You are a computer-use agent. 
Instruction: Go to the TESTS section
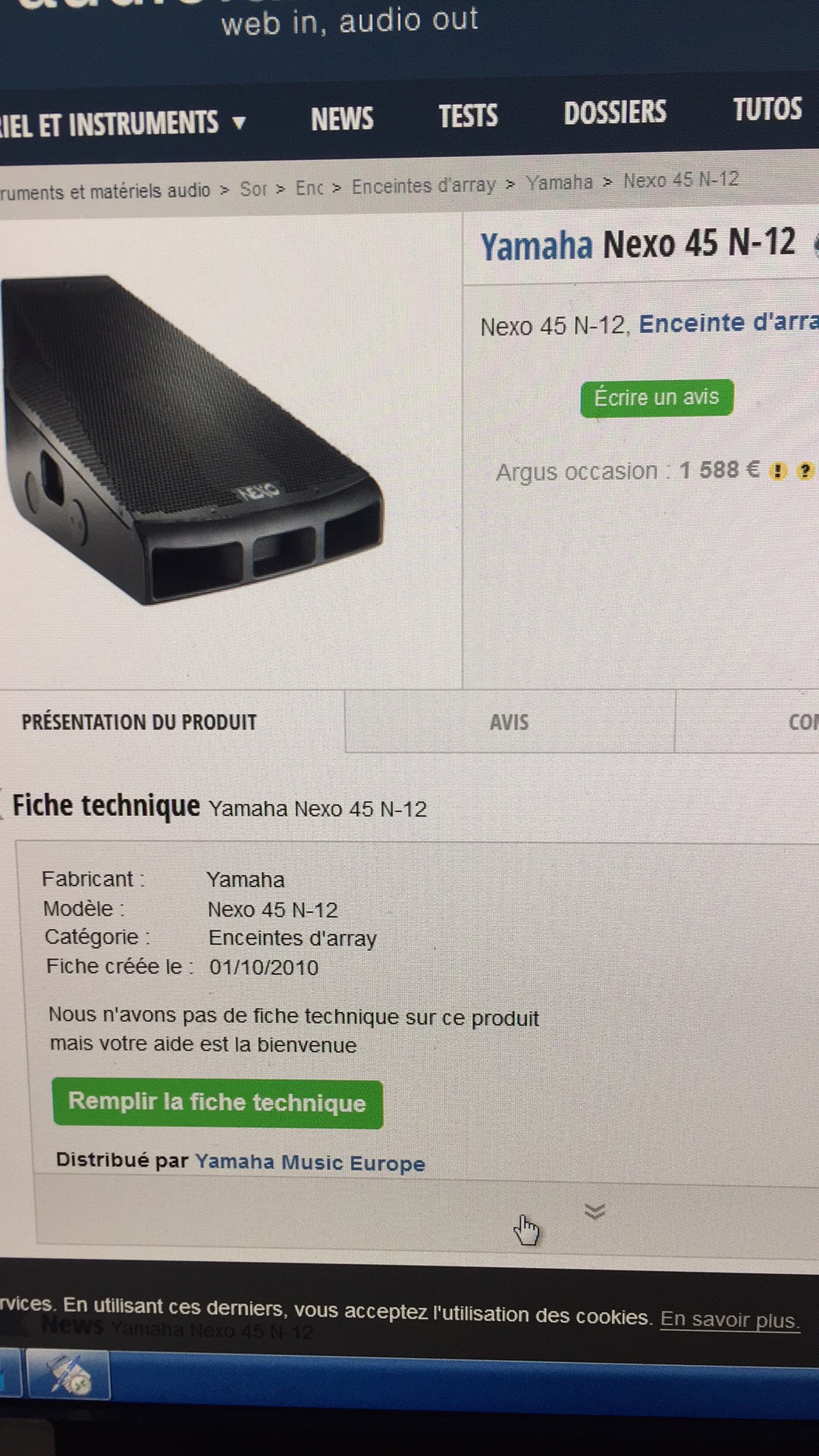click(468, 116)
